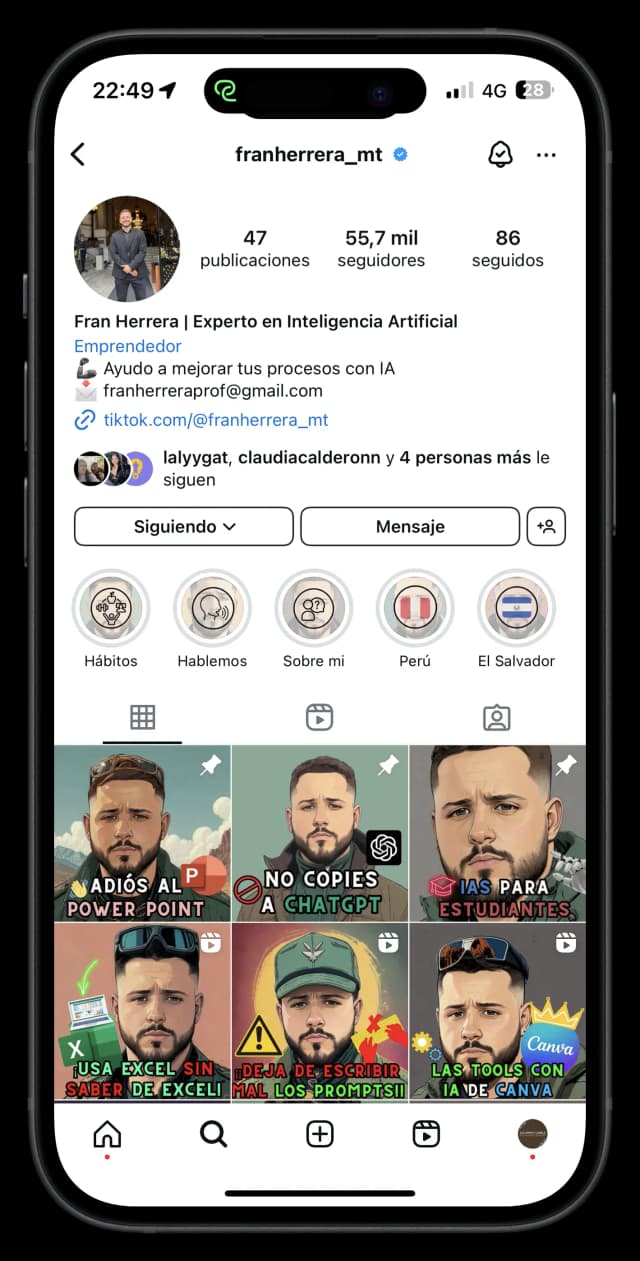Open the Hábitos story highlight
The image size is (640, 1261).
(x=111, y=608)
